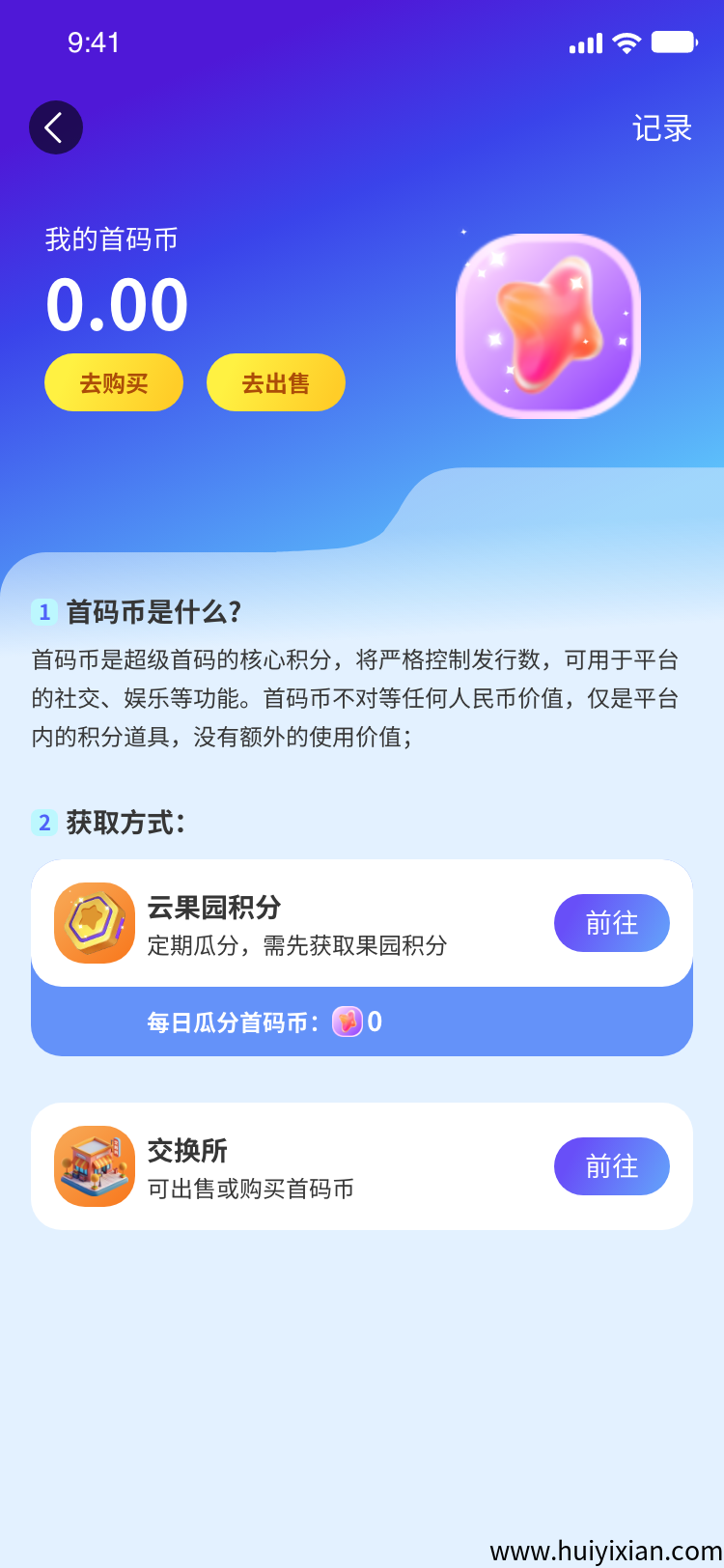Tap the Wi-Fi icon in the status bar

pos(628,42)
